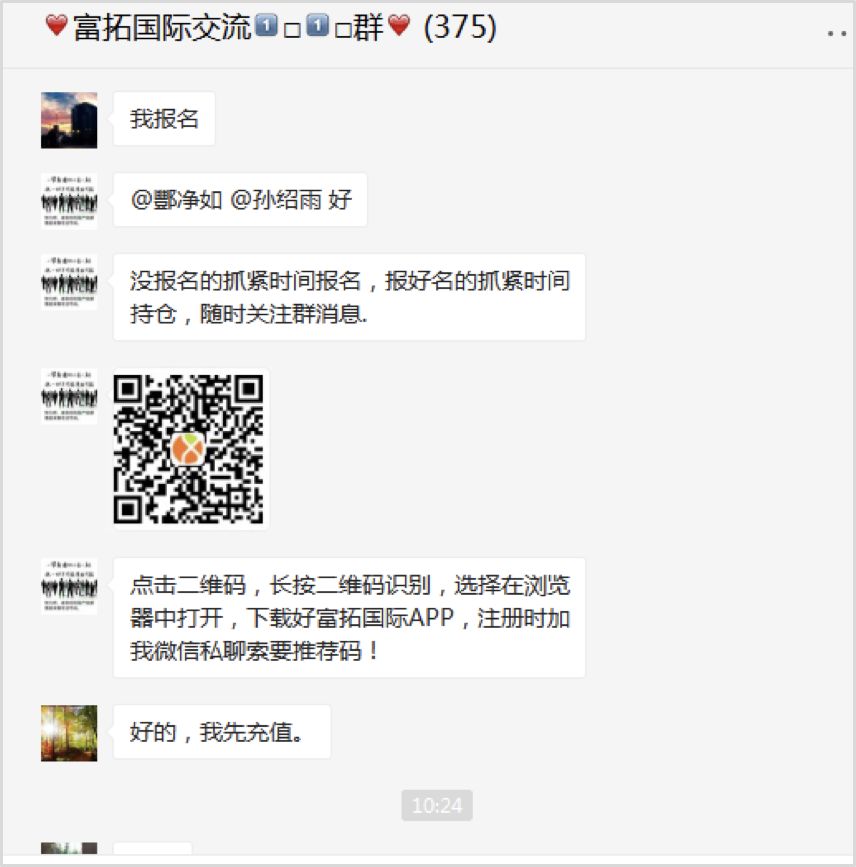Tap the avatar beside "好的，我先充值。"

69,733
